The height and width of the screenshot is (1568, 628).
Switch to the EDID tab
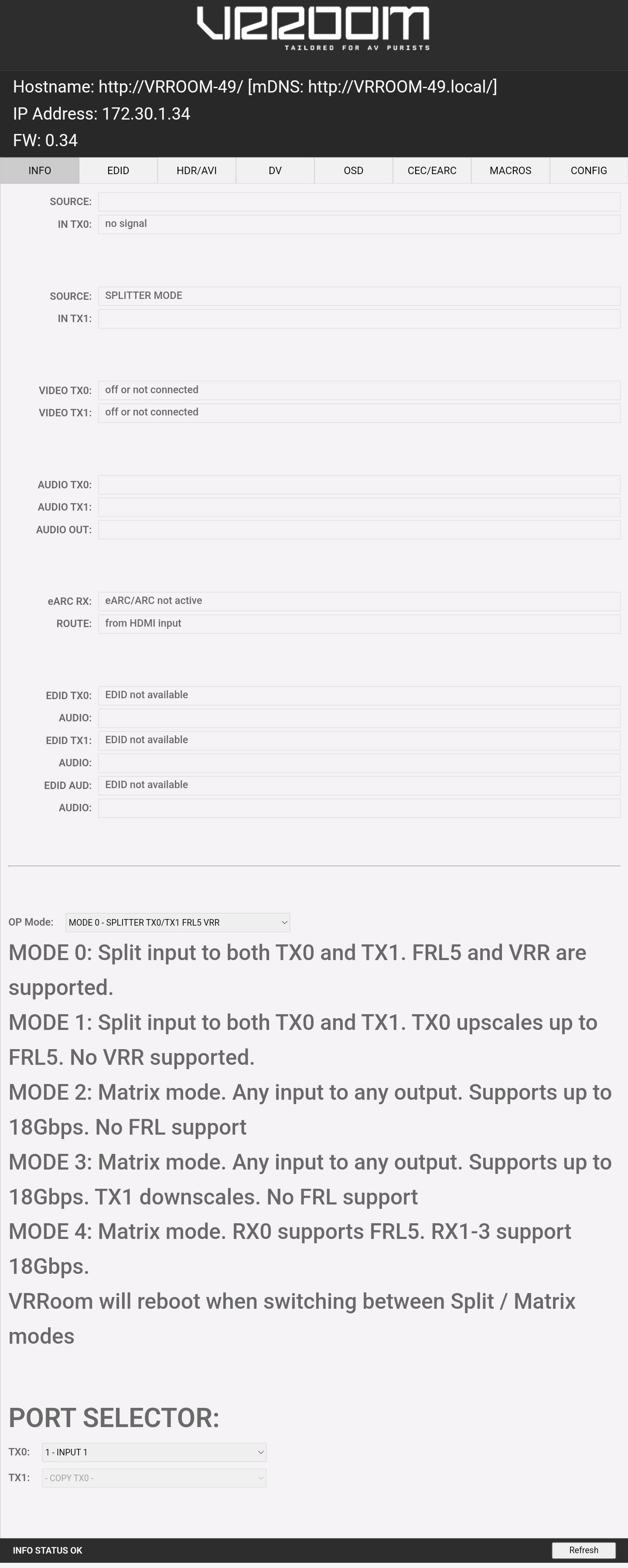click(118, 171)
